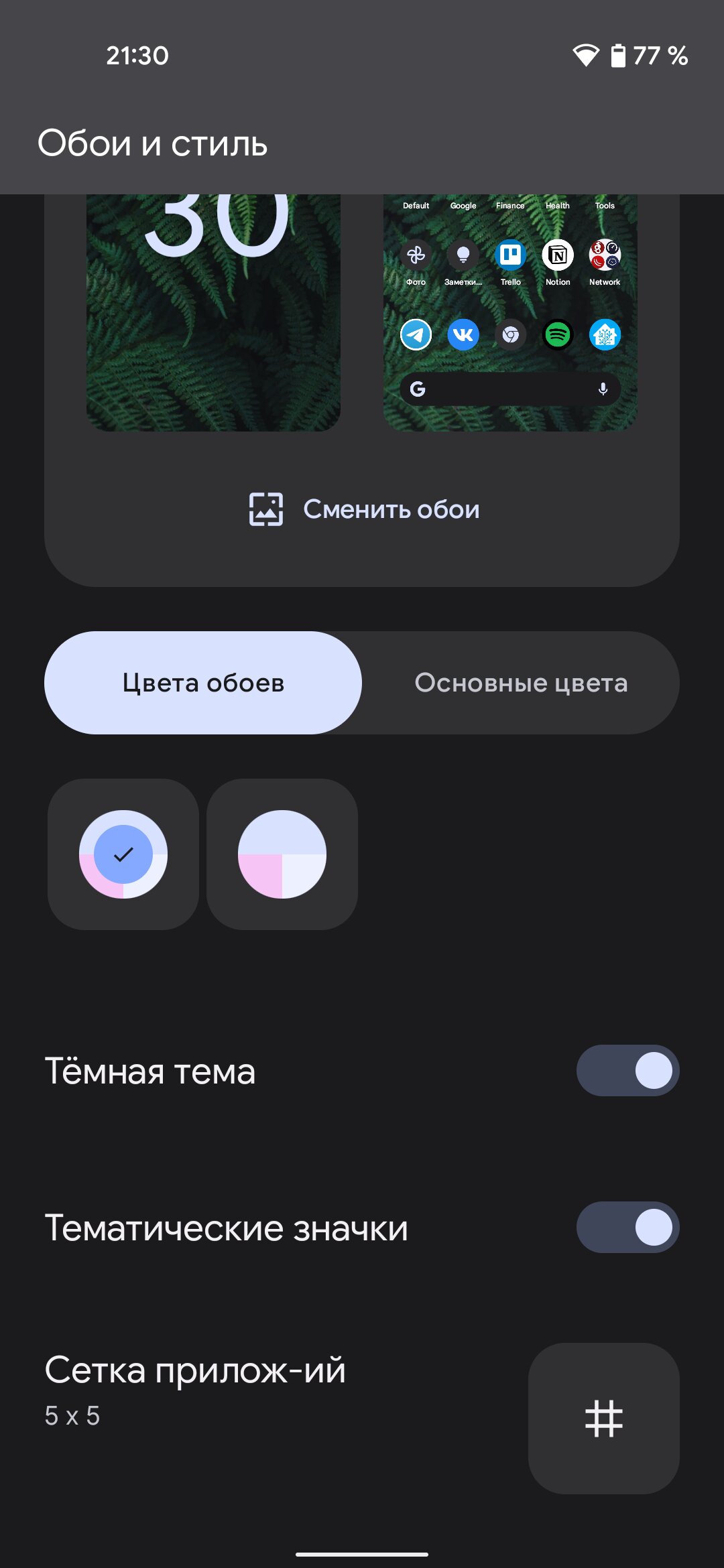This screenshot has height=1568, width=724.
Task: Open the home screen wallpaper preview
Action: click(510, 313)
